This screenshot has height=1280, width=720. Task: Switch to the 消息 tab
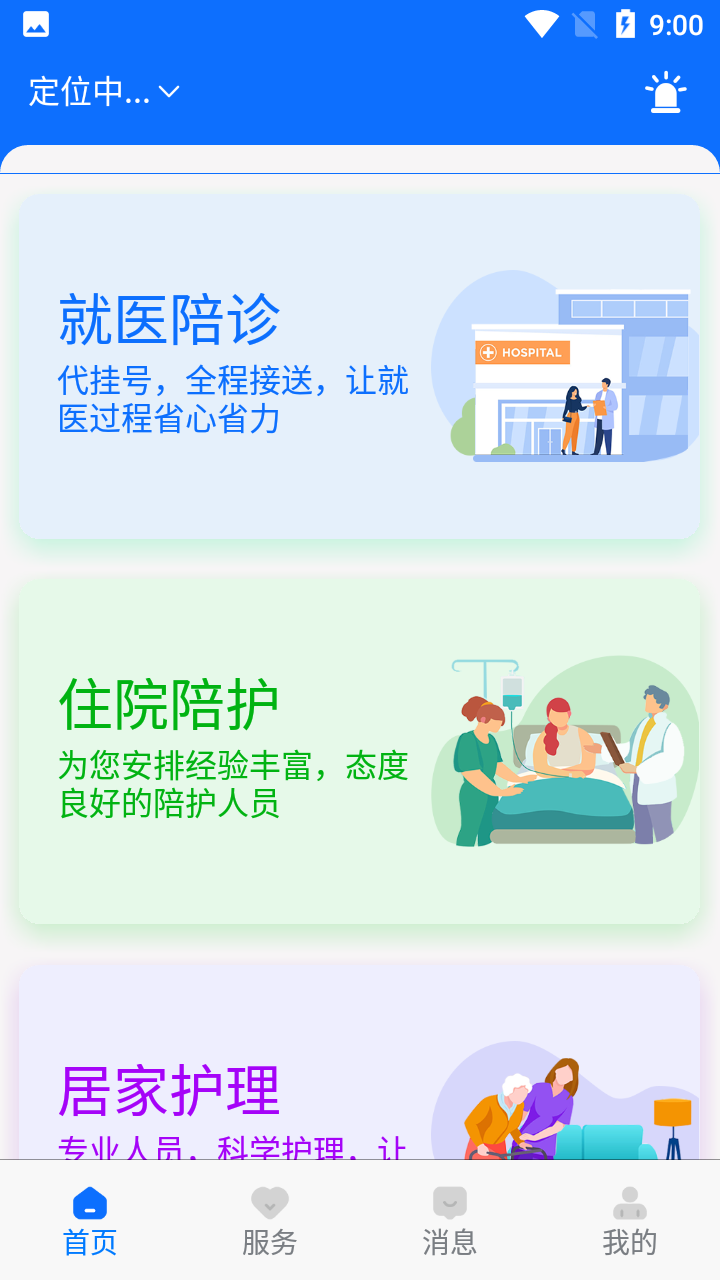point(450,1220)
